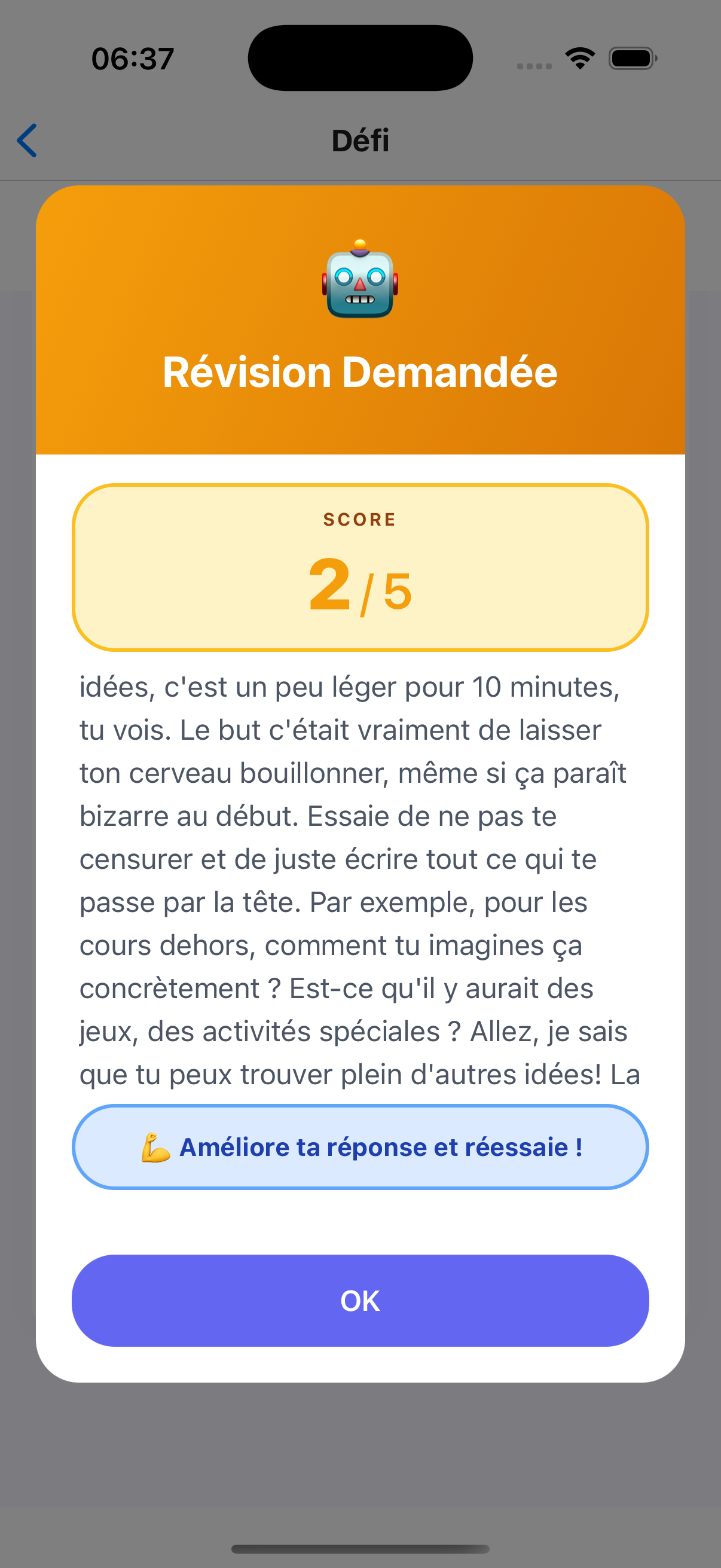
Task: Tap the home indicator bar
Action: [x=360, y=1547]
